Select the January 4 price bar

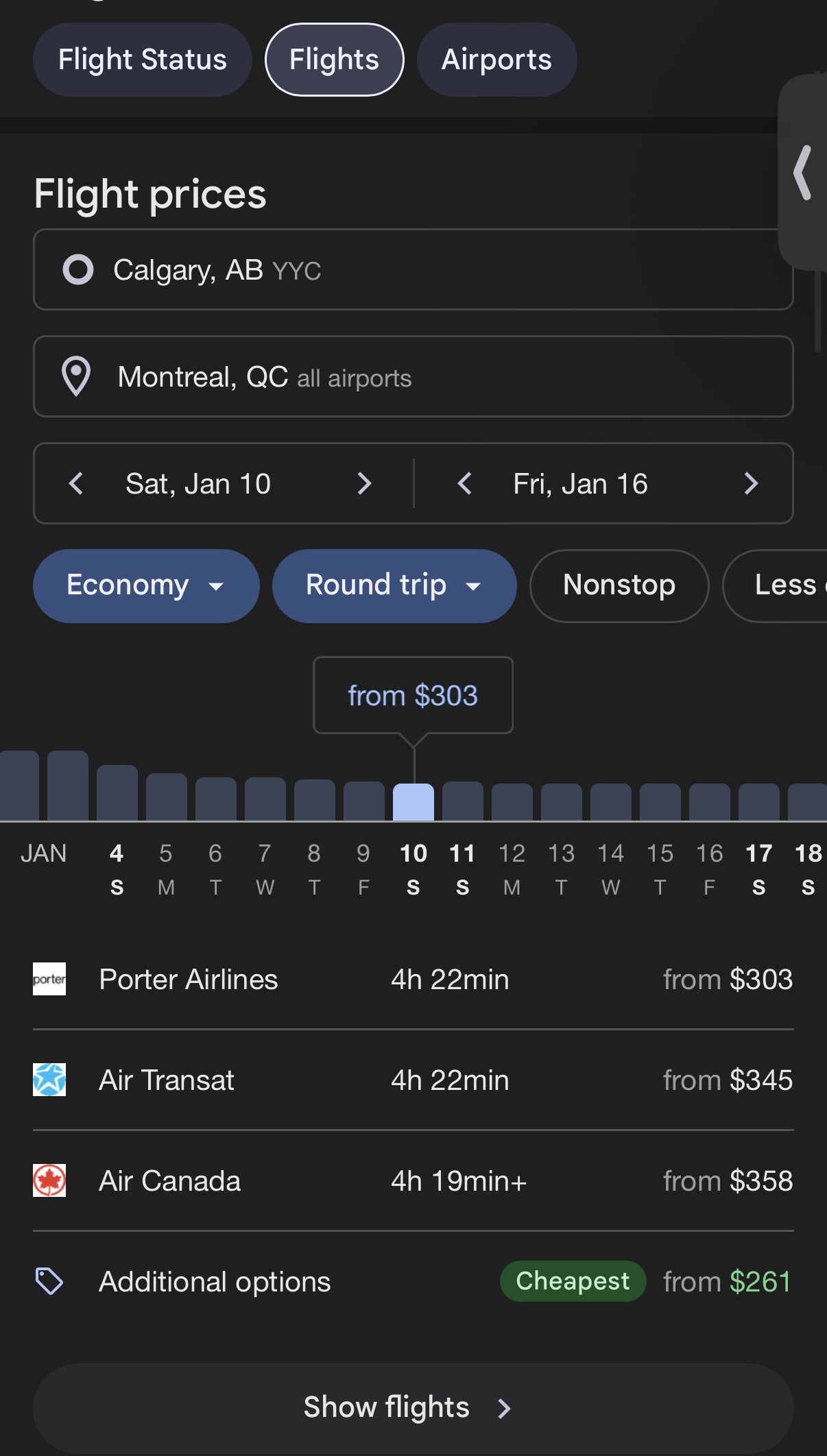[x=117, y=793]
